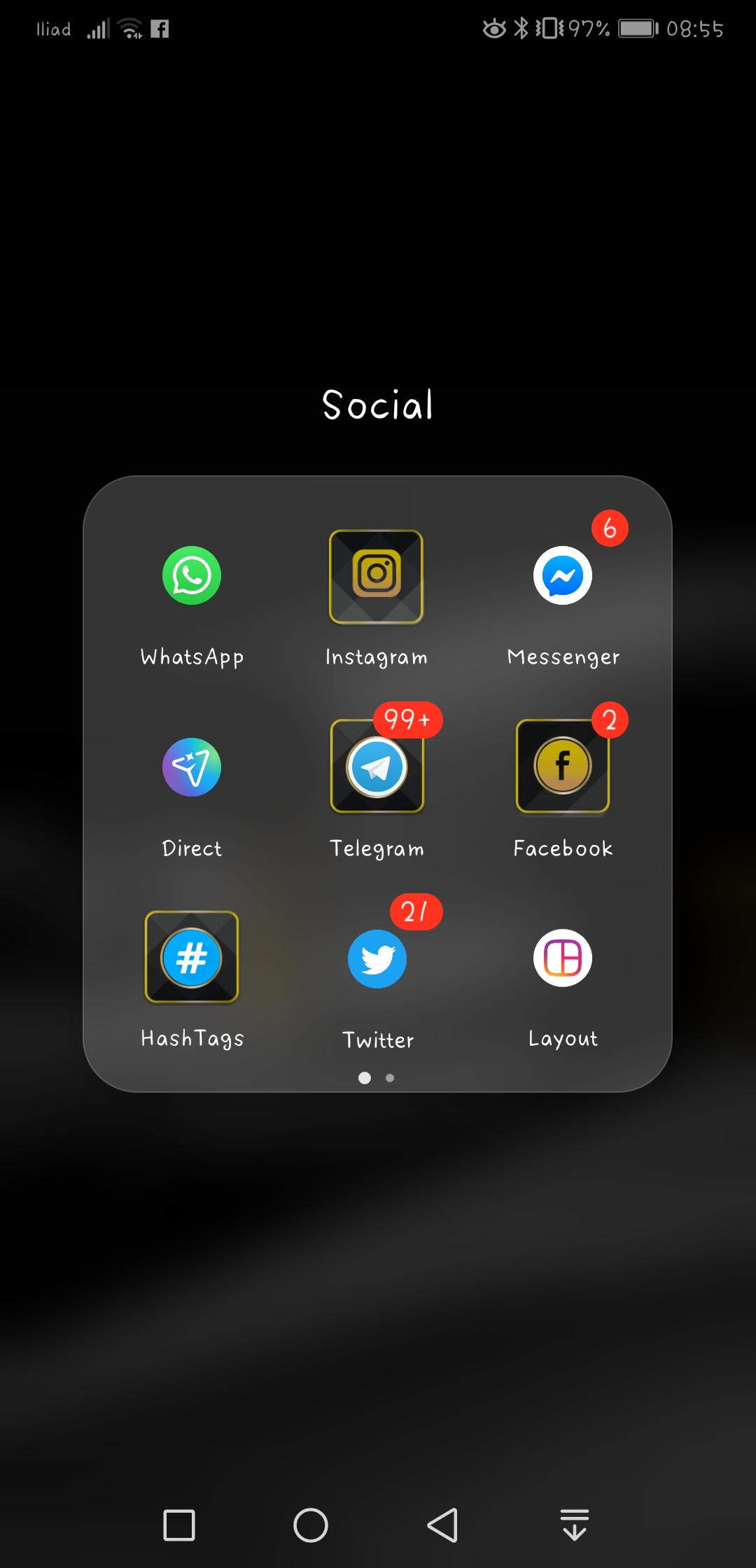The width and height of the screenshot is (756, 1568).
Task: Launch Telegram with 99+ unread
Action: tap(377, 767)
